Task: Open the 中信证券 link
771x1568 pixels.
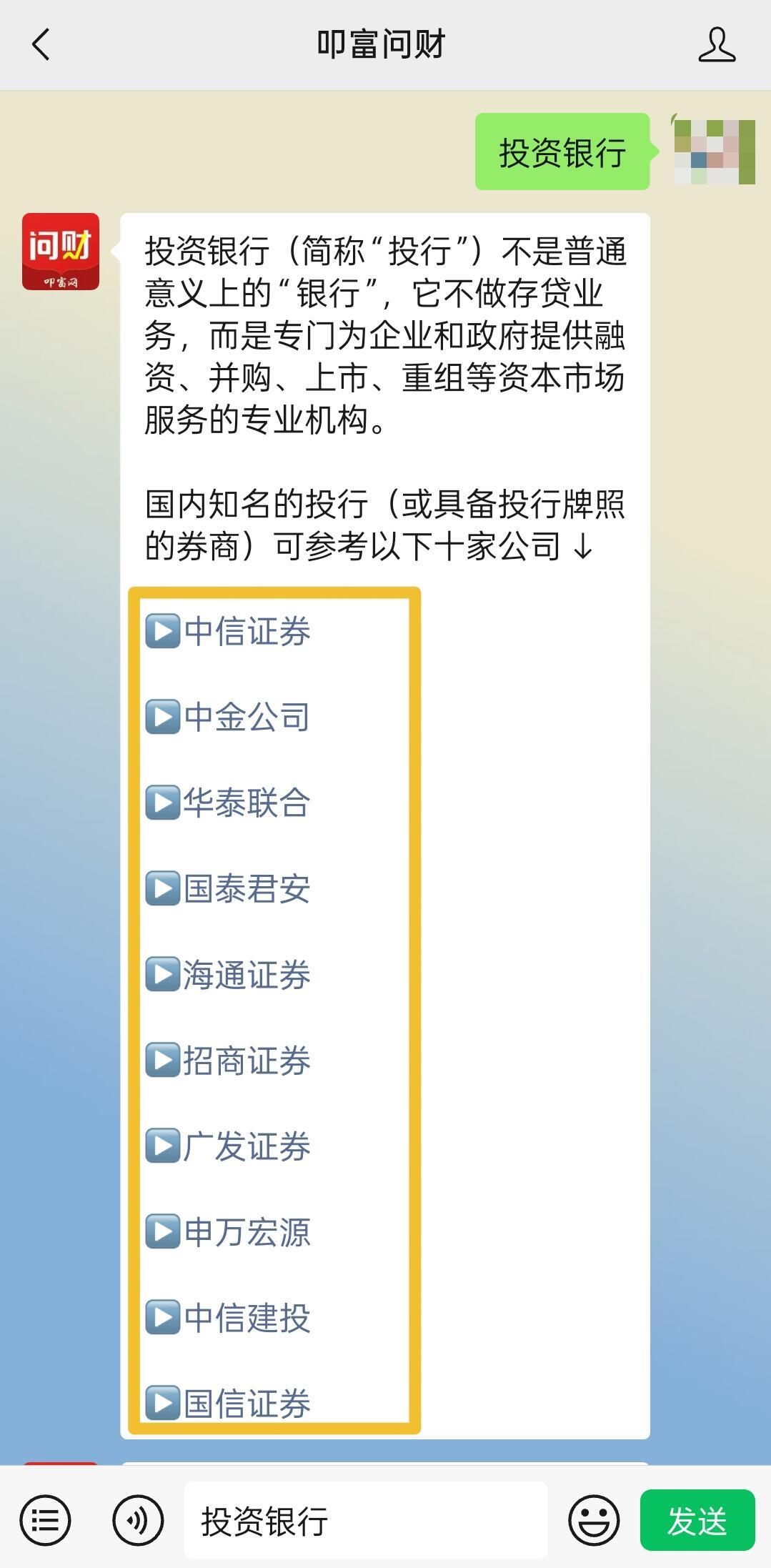Action: pyautogui.click(x=228, y=631)
